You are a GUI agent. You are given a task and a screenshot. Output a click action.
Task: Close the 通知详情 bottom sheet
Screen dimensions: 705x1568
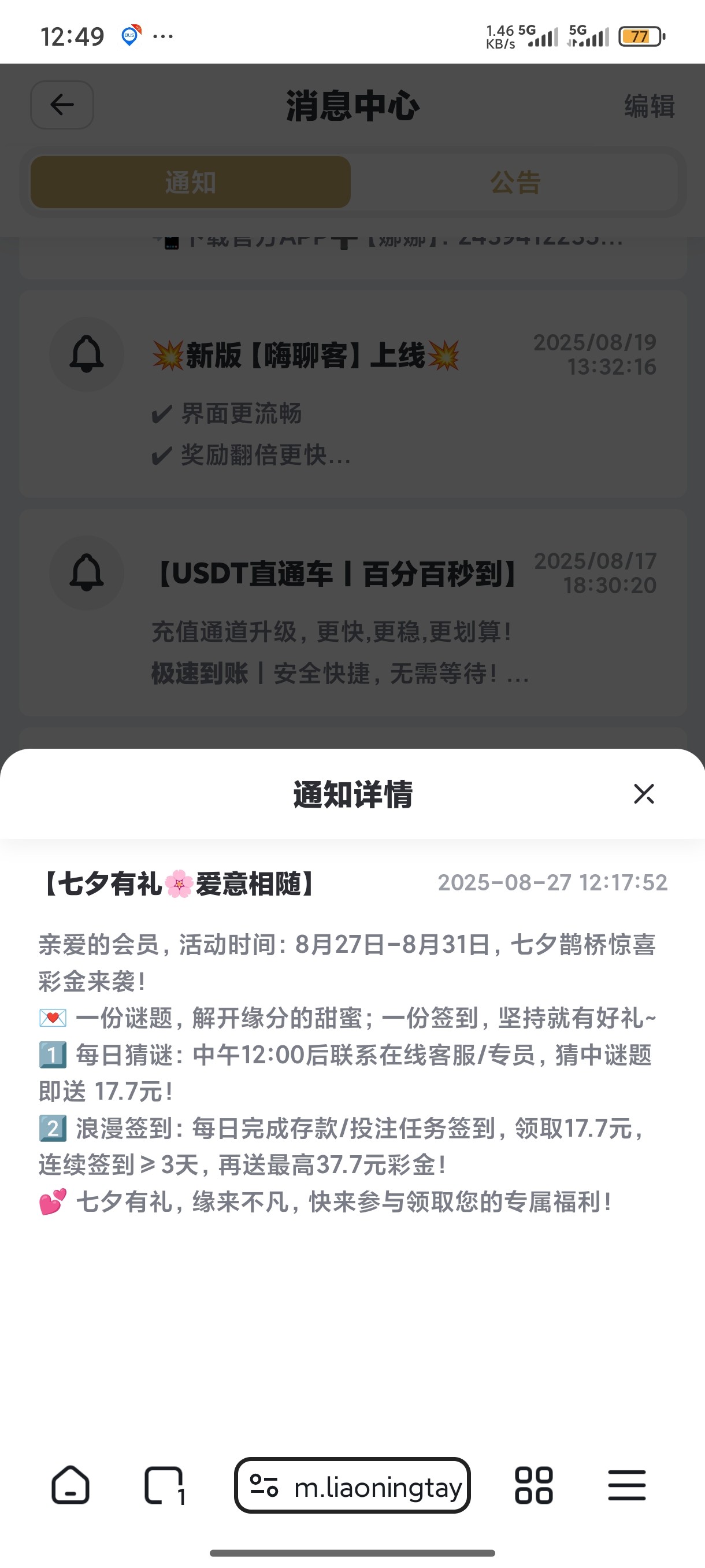tap(644, 794)
